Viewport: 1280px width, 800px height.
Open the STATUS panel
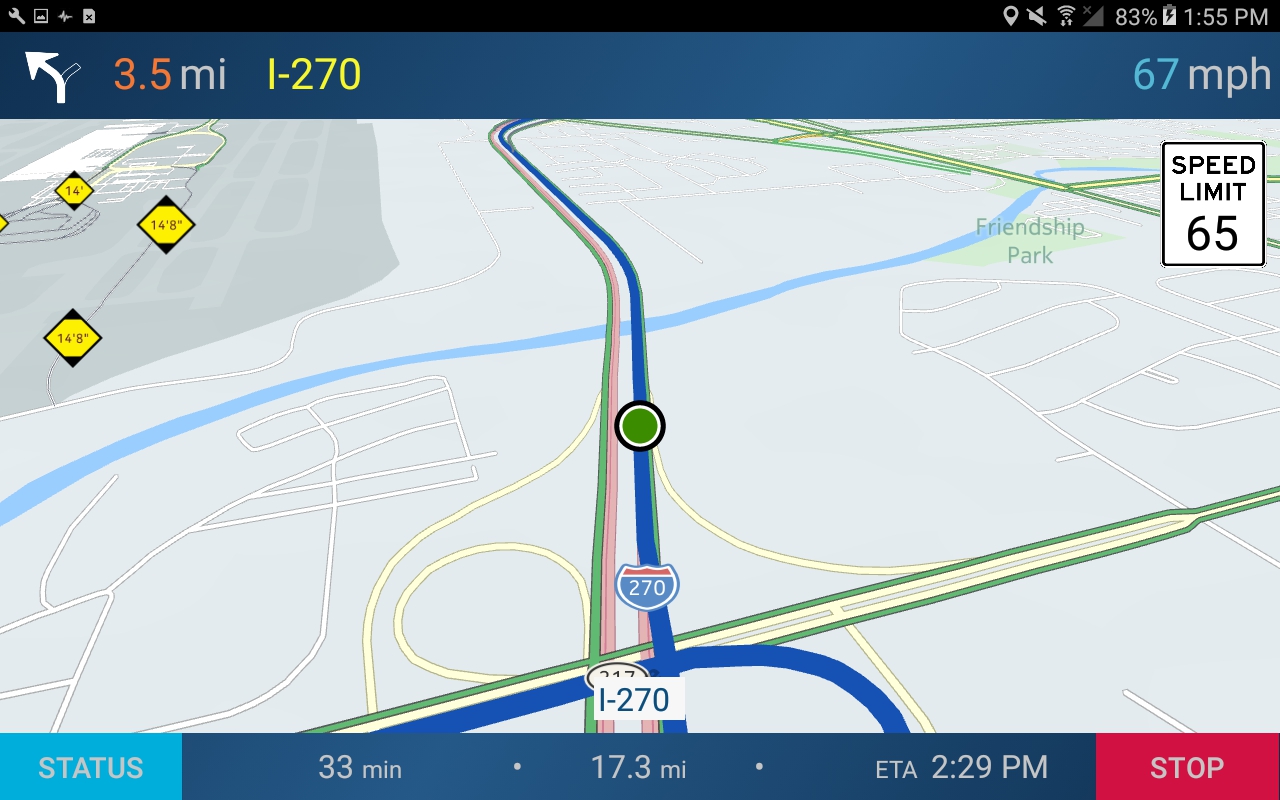(x=91, y=767)
